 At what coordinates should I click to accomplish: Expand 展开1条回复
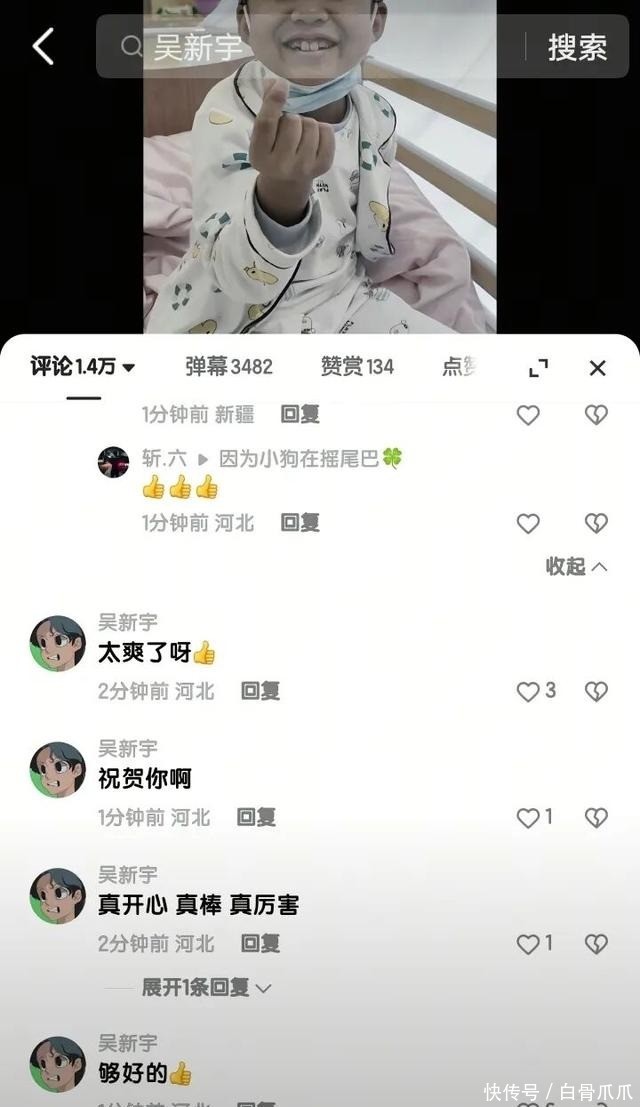pyautogui.click(x=206, y=988)
